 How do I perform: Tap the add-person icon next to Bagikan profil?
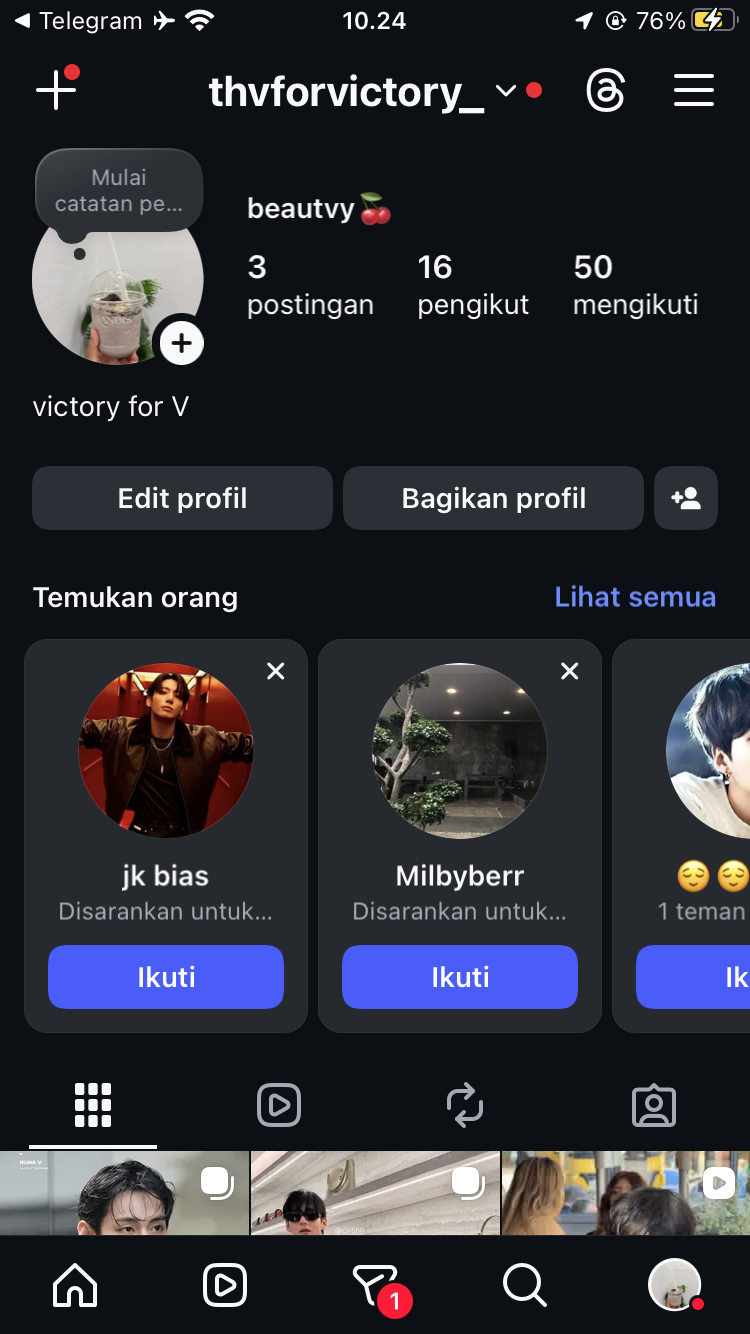(686, 498)
